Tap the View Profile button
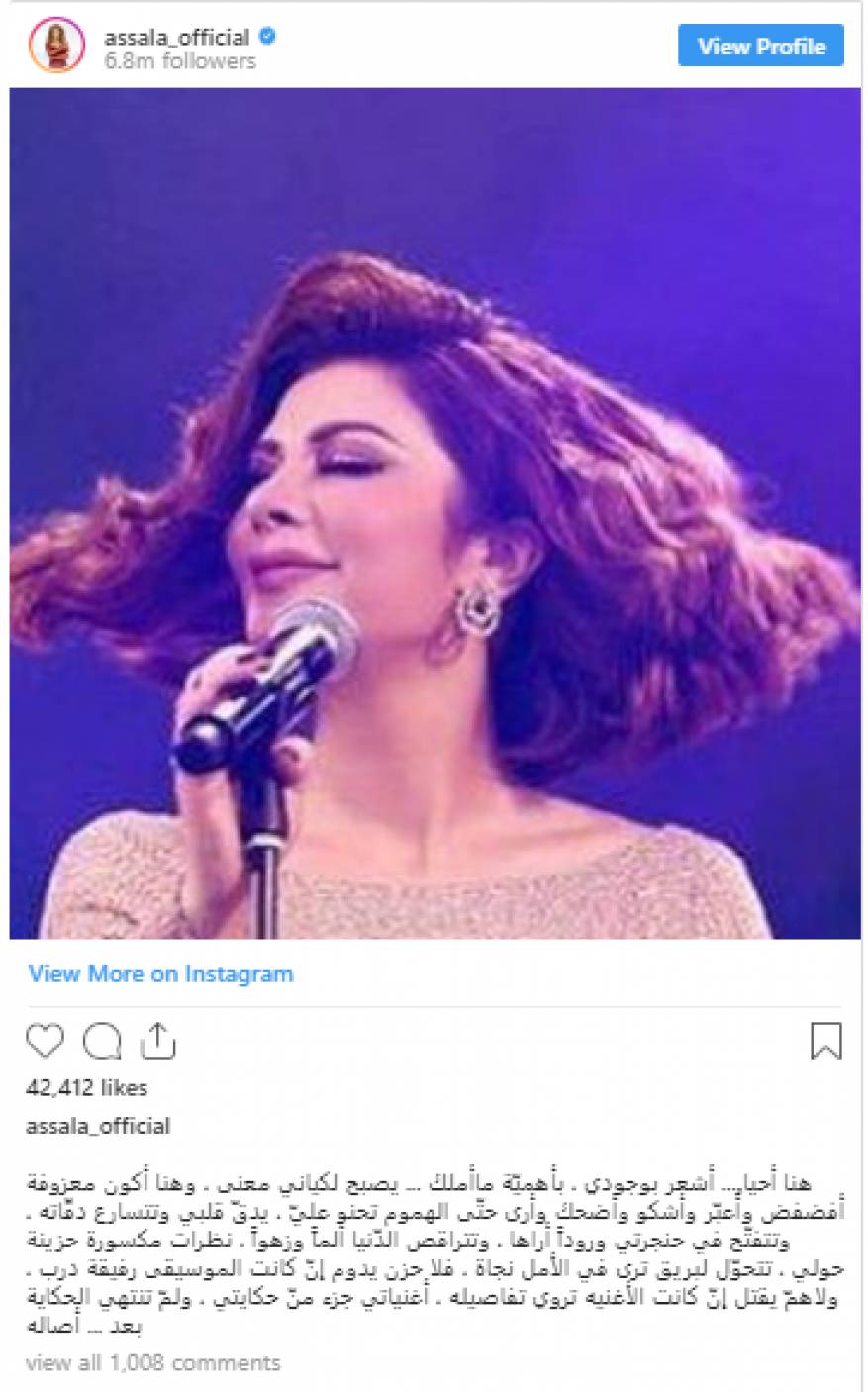This screenshot has height=1392, width=868. (760, 47)
